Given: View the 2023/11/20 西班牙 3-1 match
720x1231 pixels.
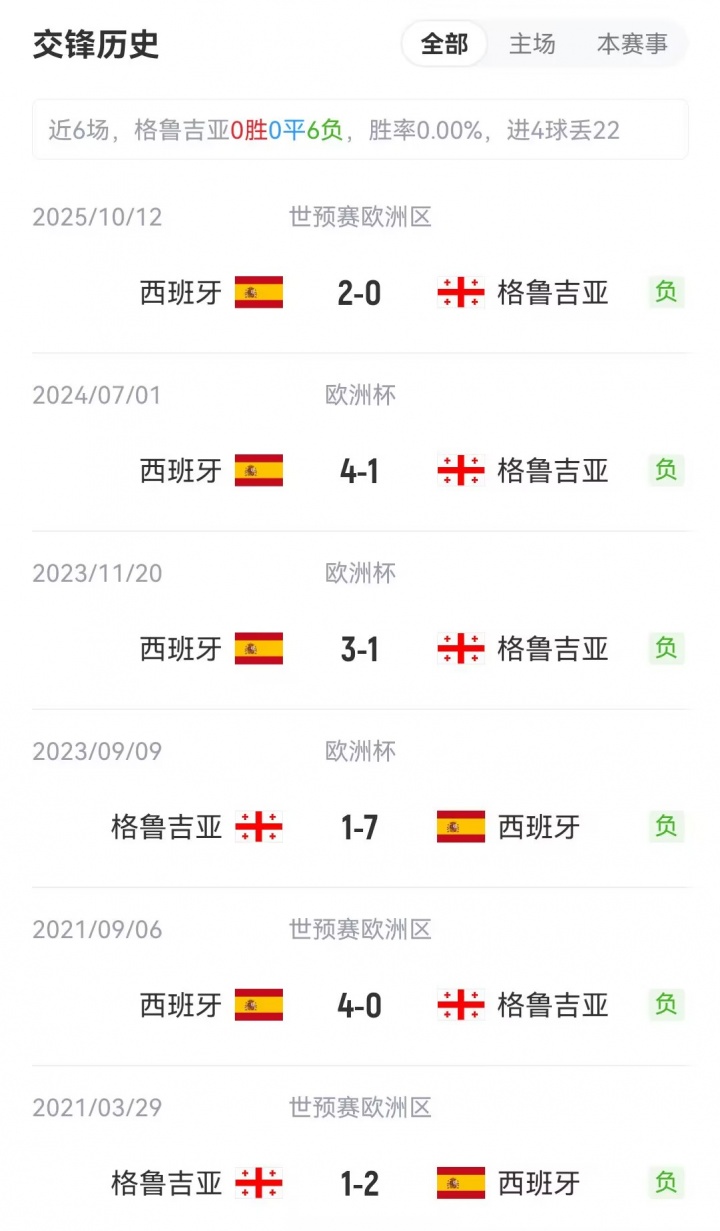Looking at the screenshot, I should click(360, 649).
